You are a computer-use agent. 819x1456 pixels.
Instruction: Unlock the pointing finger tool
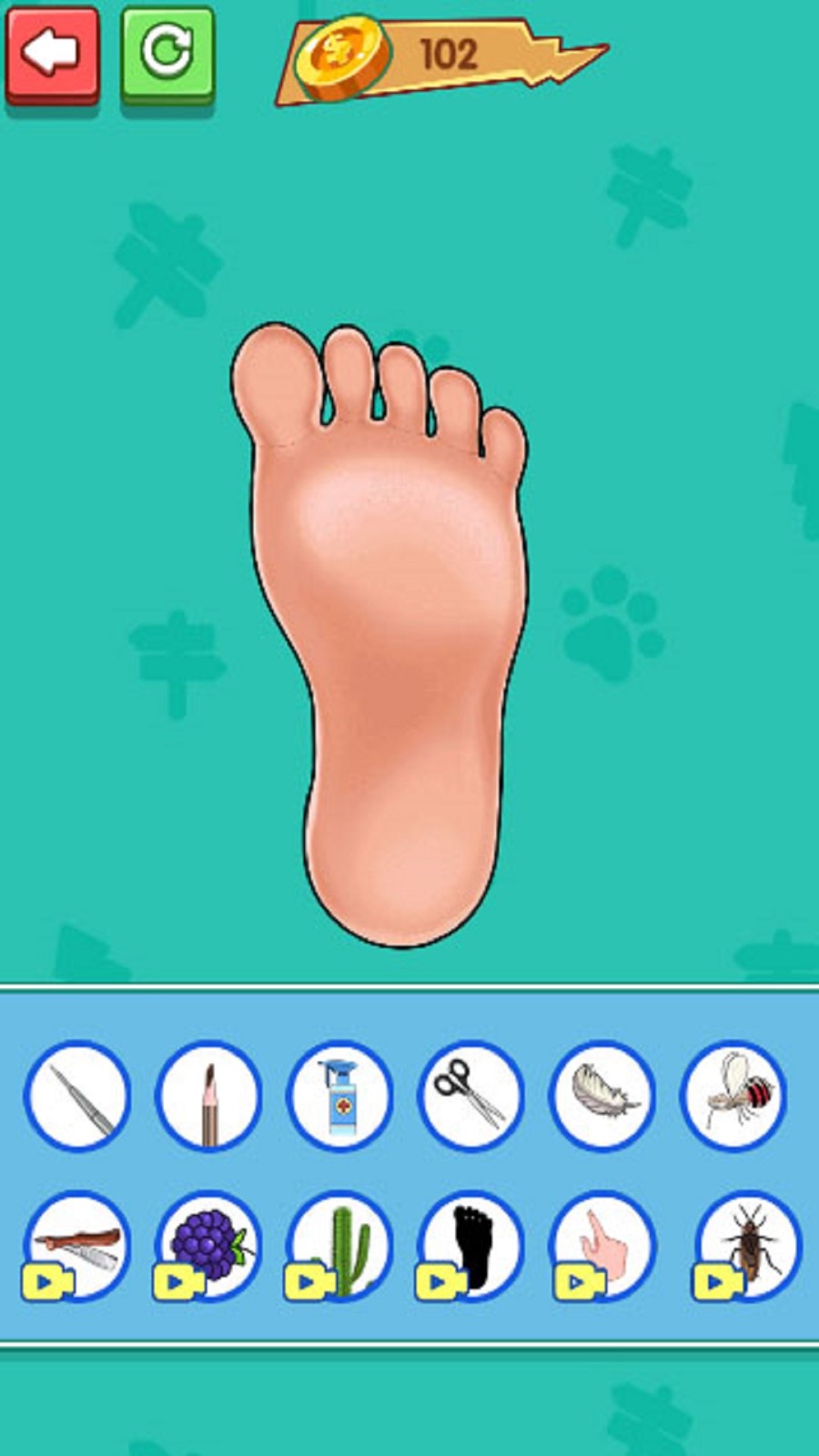[x=602, y=1244]
